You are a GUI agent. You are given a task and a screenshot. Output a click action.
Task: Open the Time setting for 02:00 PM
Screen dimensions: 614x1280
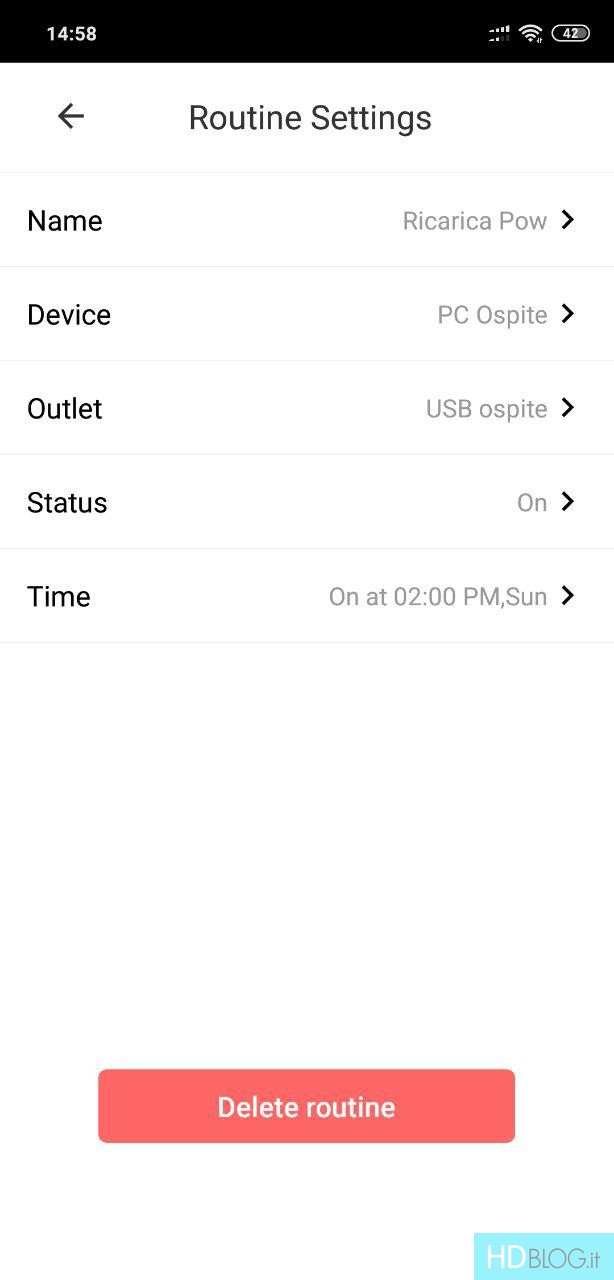(307, 596)
